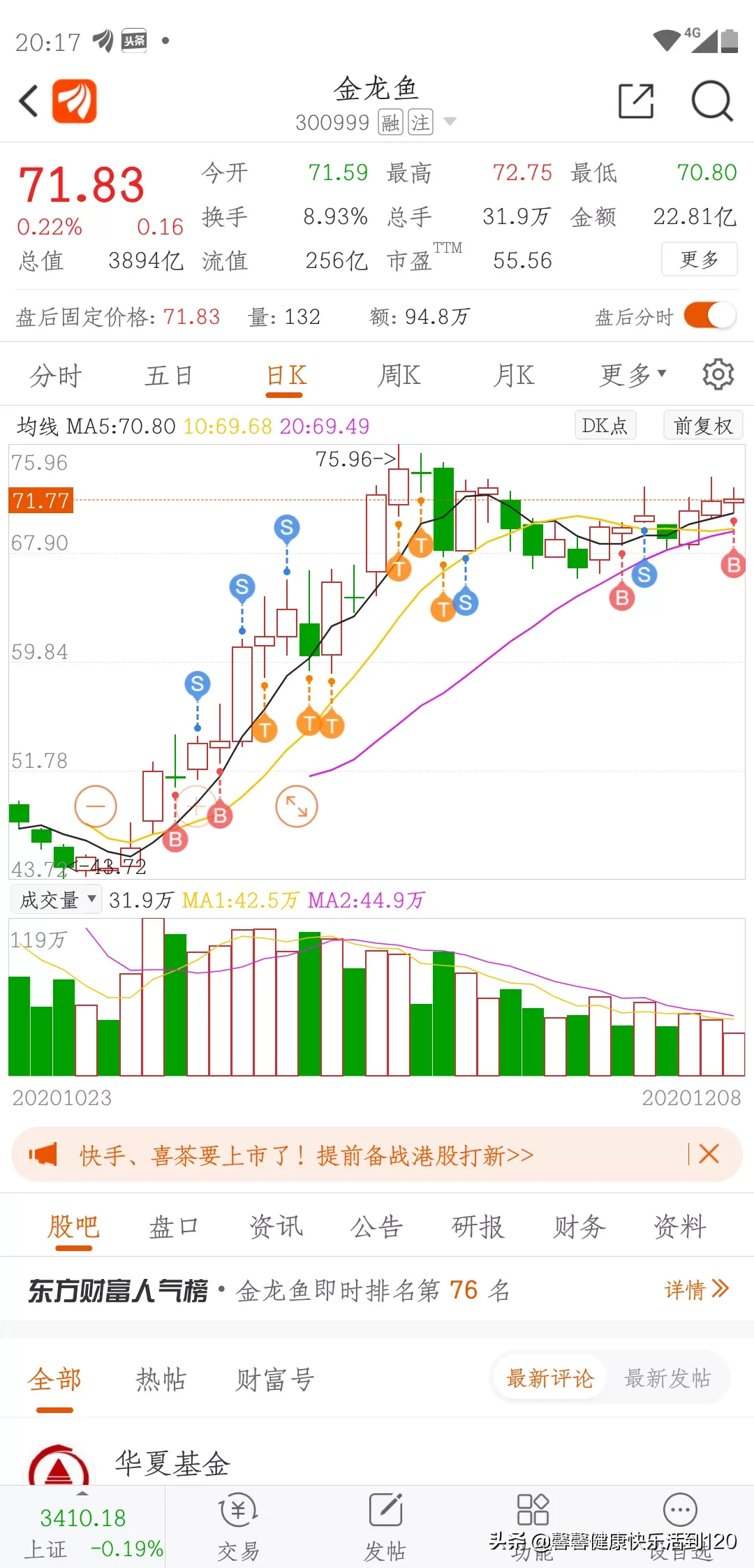The height and width of the screenshot is (1568, 754).
Task: Zoom out the chart with minus button
Action: 96,806
